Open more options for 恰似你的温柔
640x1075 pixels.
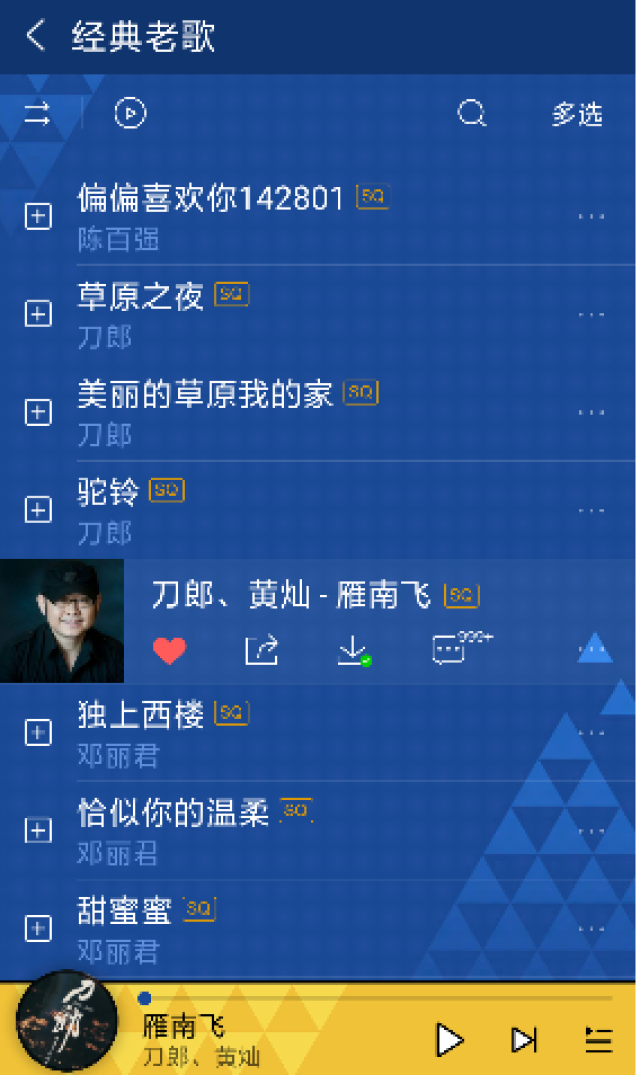pyautogui.click(x=591, y=830)
